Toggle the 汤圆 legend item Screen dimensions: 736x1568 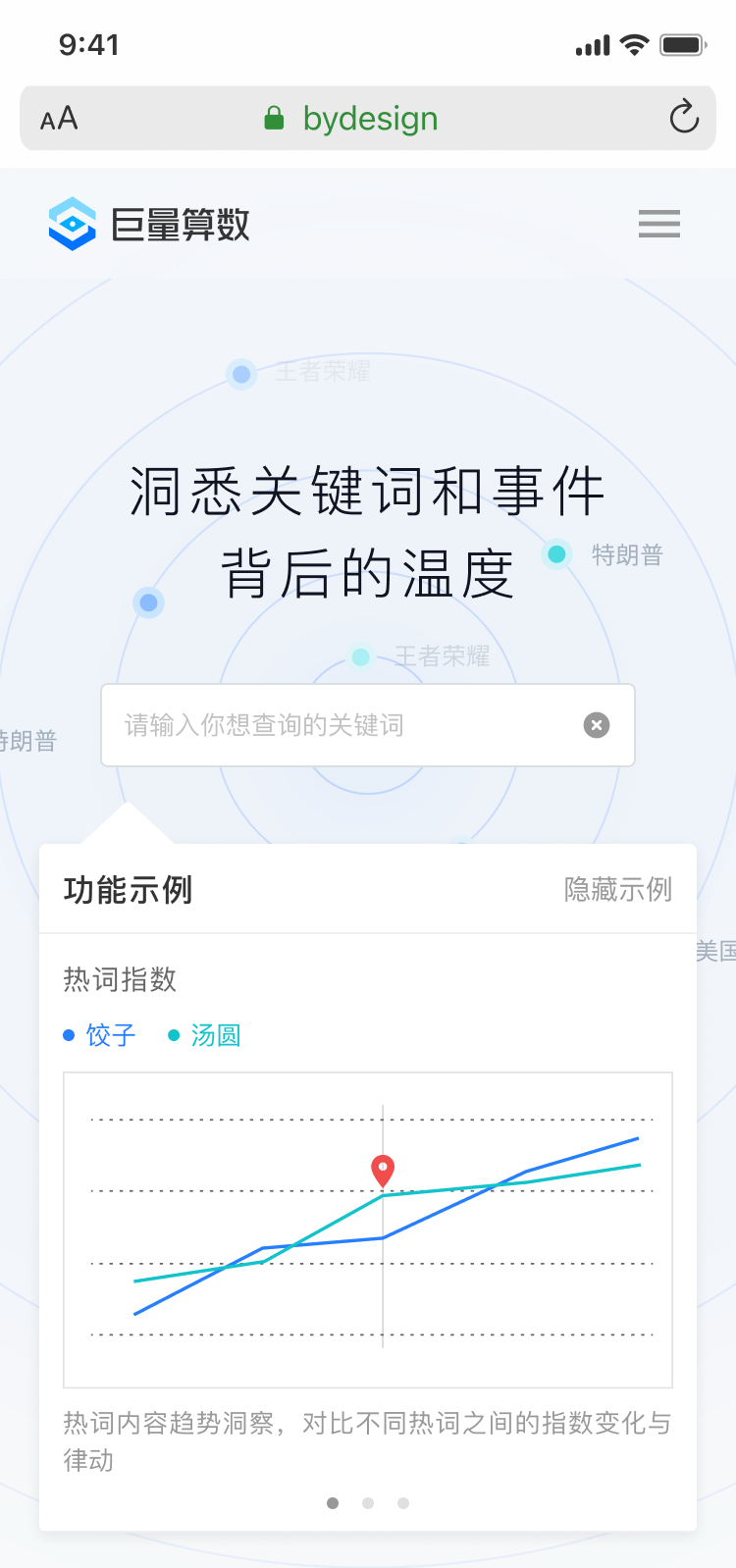[x=205, y=1035]
